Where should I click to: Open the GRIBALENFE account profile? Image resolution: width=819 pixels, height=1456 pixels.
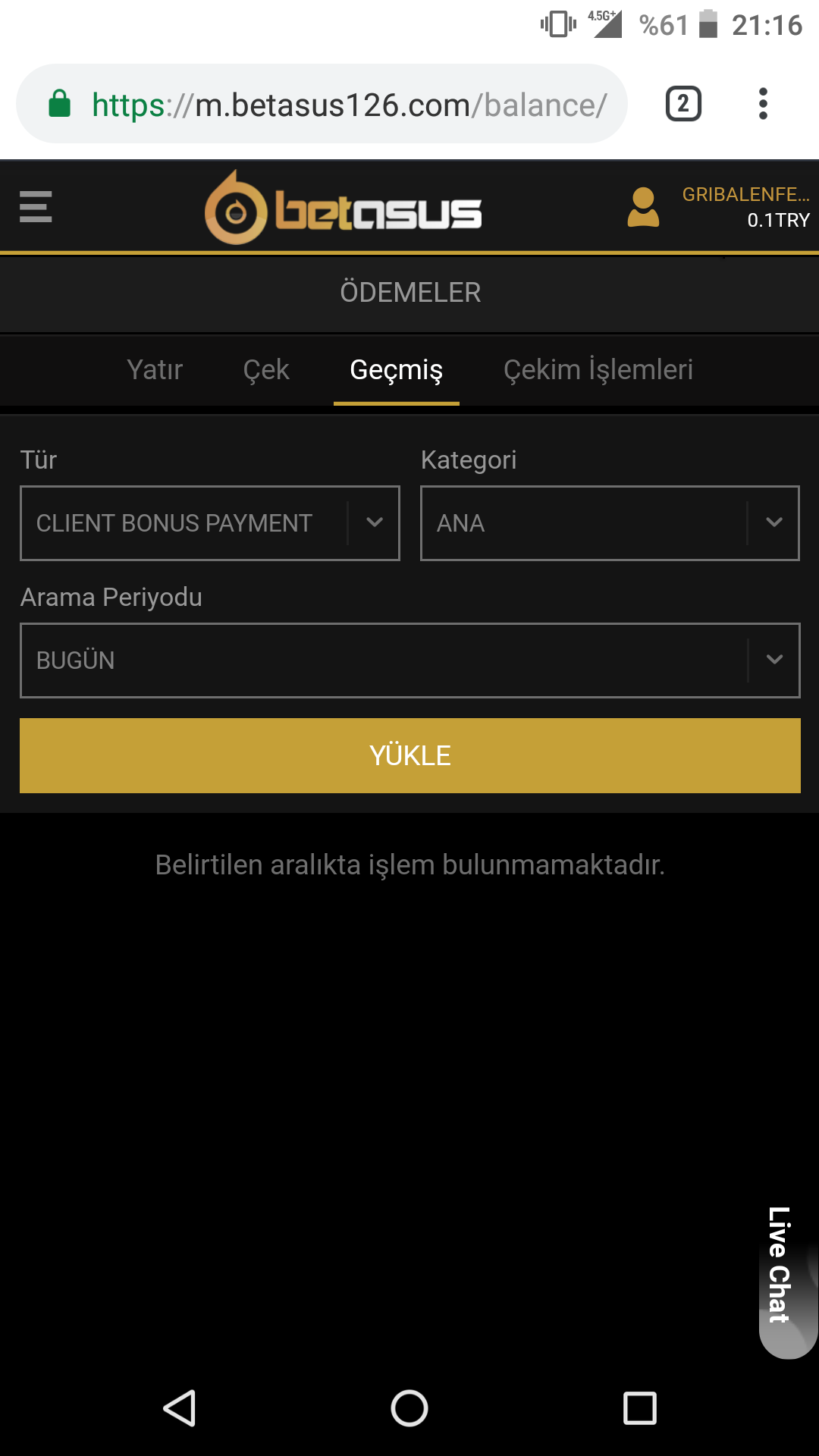click(718, 207)
